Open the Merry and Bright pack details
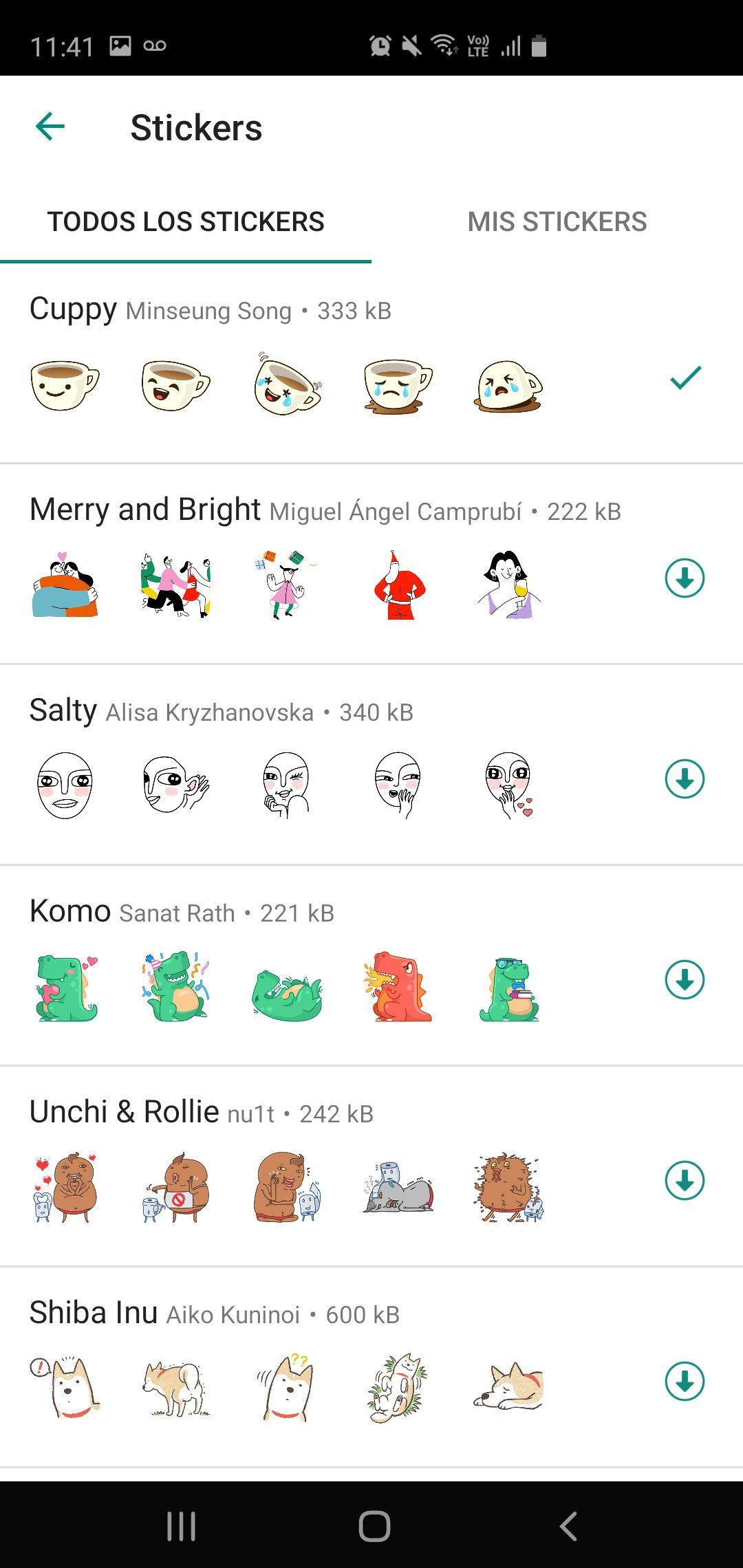This screenshot has height=1568, width=743. 144,510
